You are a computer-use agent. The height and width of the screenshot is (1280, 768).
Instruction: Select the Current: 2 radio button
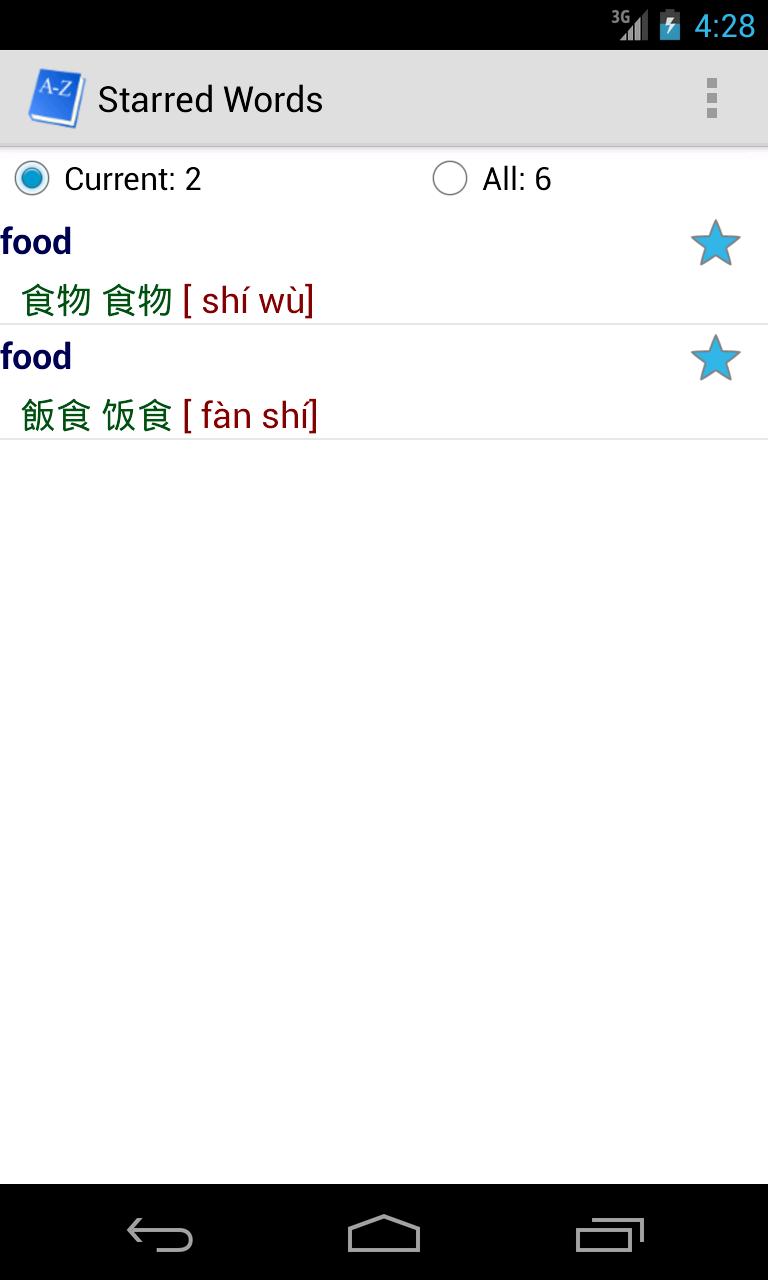tap(31, 178)
